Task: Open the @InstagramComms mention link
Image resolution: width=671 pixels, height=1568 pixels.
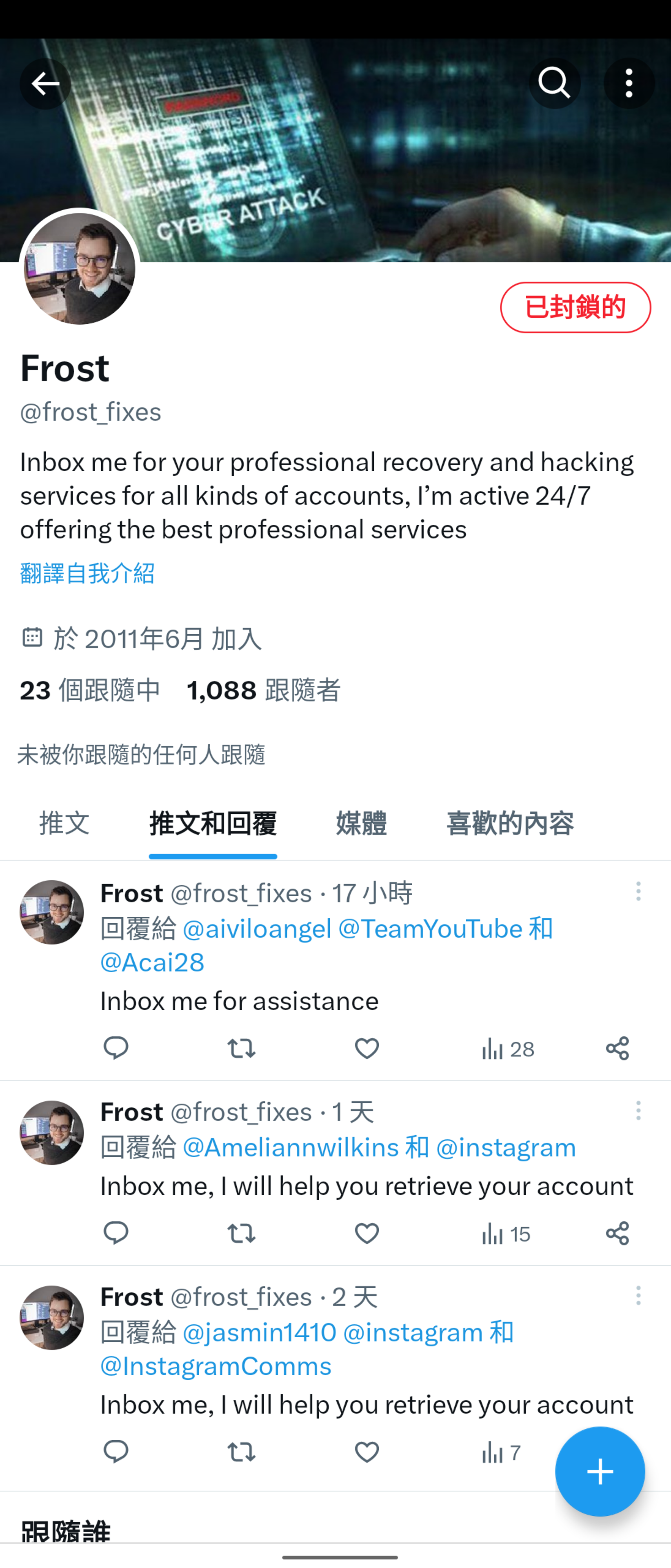Action: [x=216, y=1367]
